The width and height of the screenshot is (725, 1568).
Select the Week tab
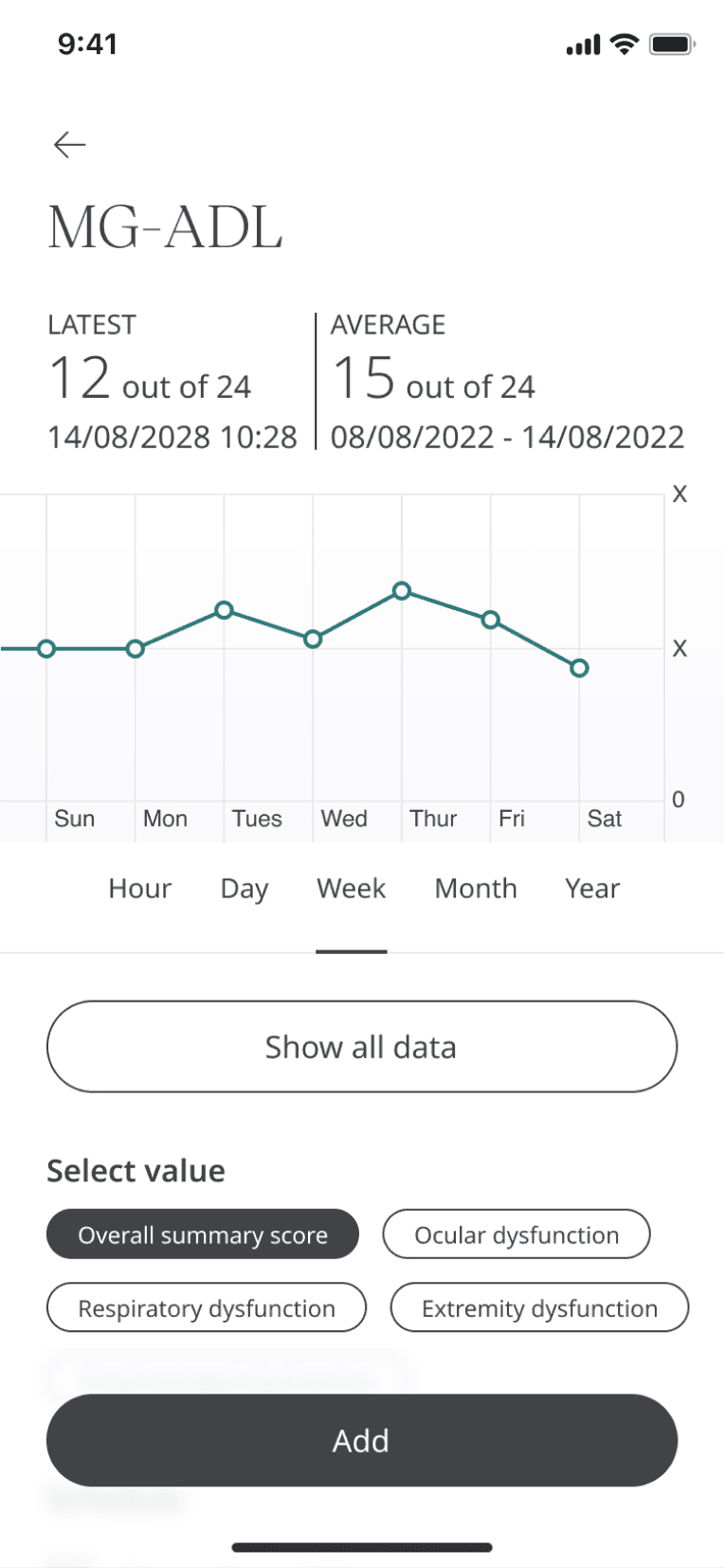click(352, 889)
